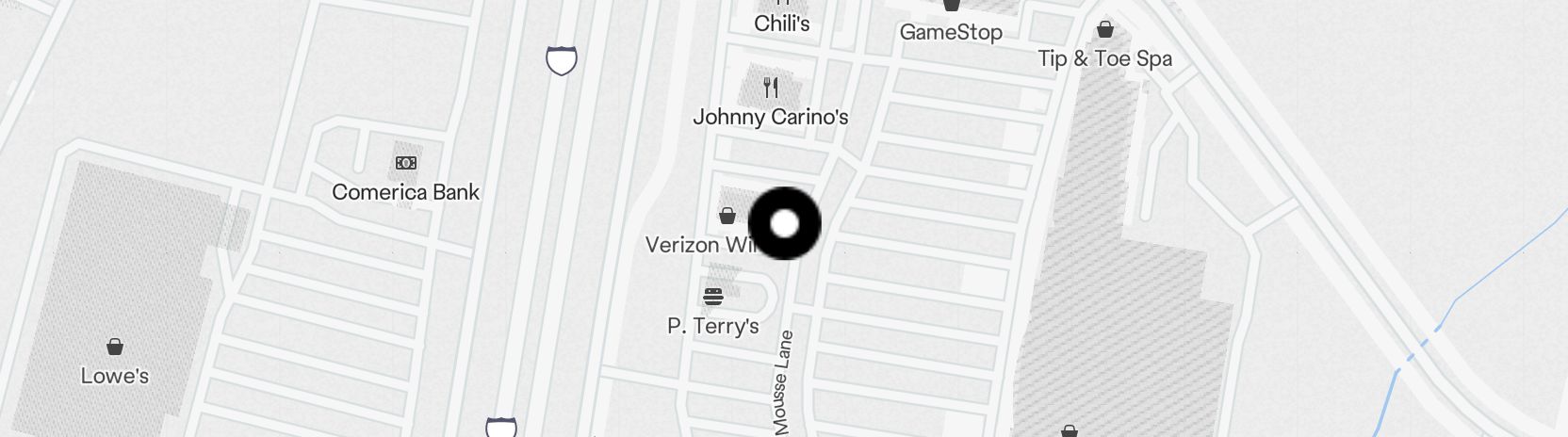Tap the black location pin marker

tap(784, 223)
